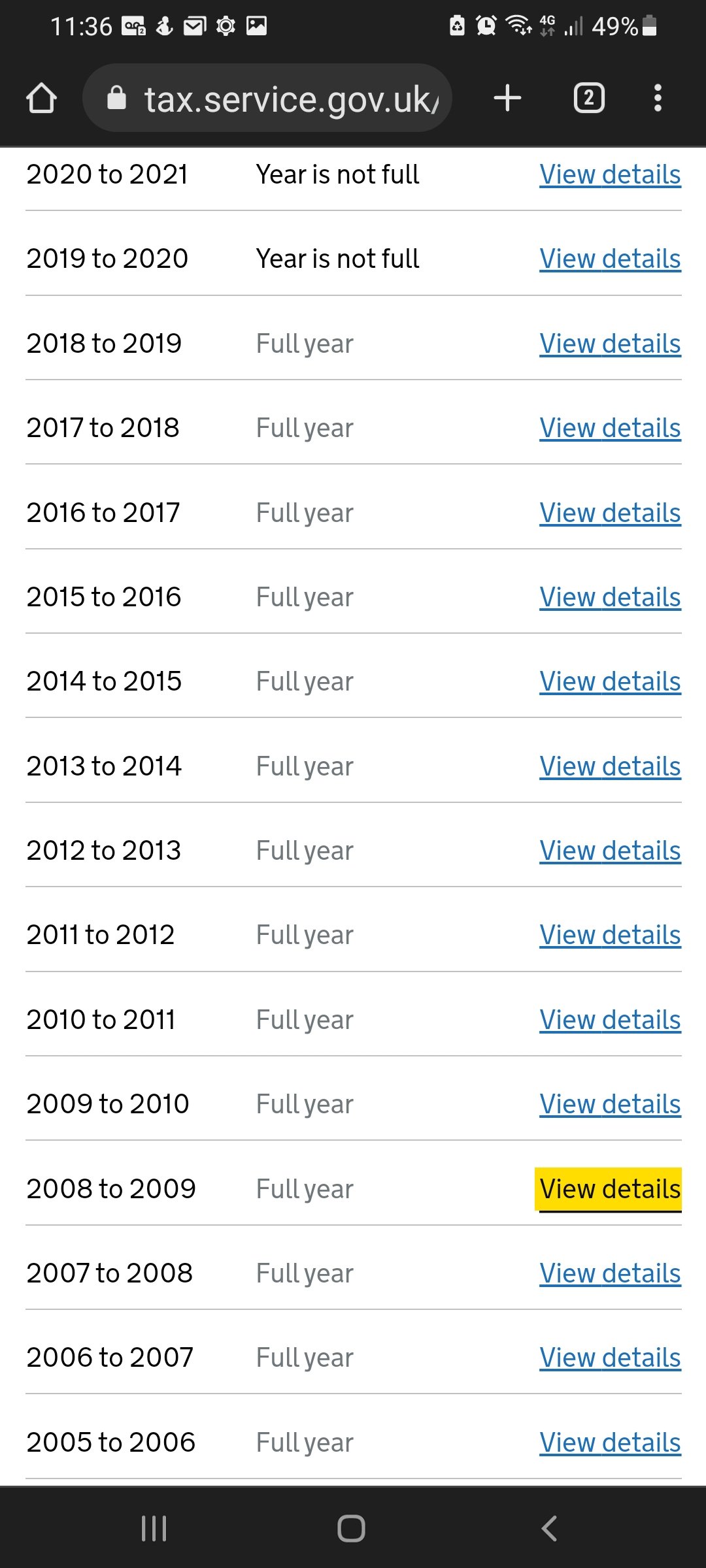This screenshot has width=706, height=1568.
Task: Open the browser home page
Action: (41, 99)
